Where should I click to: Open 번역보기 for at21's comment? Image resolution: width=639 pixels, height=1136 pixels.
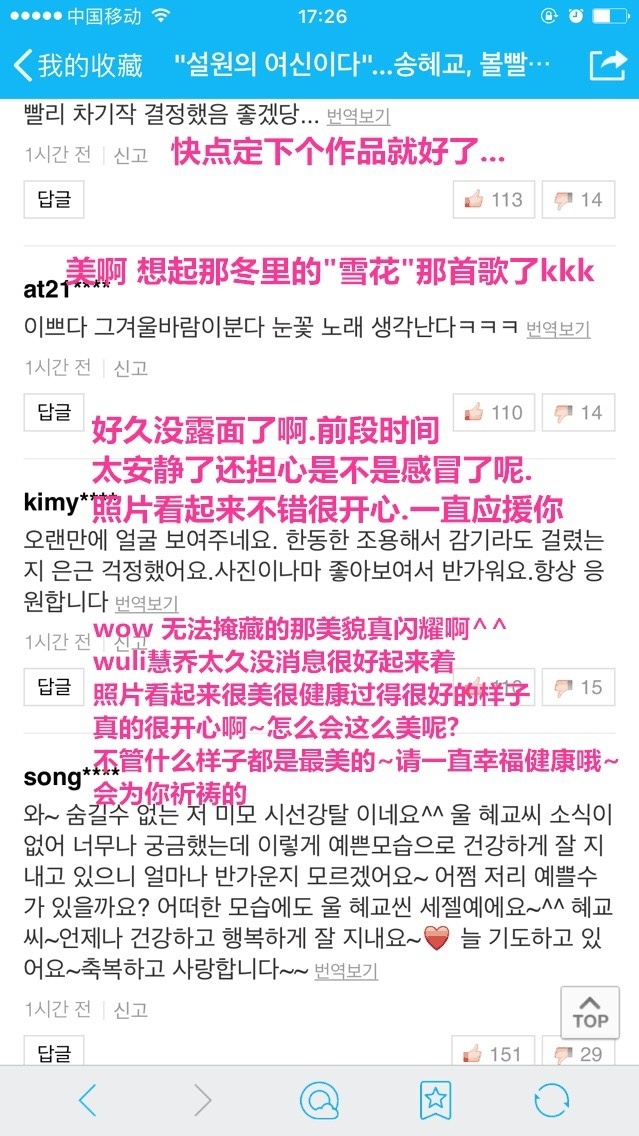pos(558,328)
